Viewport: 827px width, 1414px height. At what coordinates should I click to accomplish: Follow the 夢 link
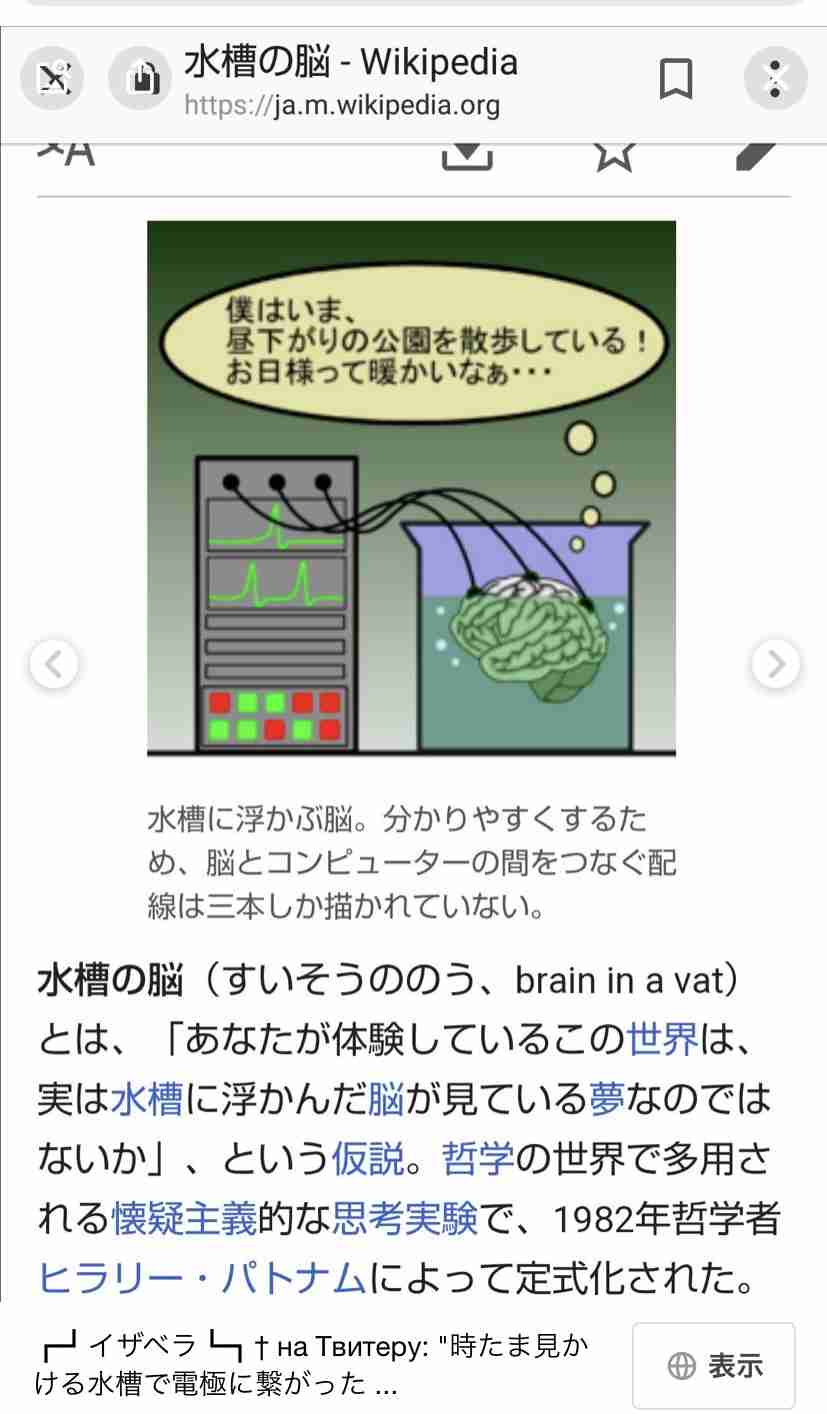coord(606,1100)
